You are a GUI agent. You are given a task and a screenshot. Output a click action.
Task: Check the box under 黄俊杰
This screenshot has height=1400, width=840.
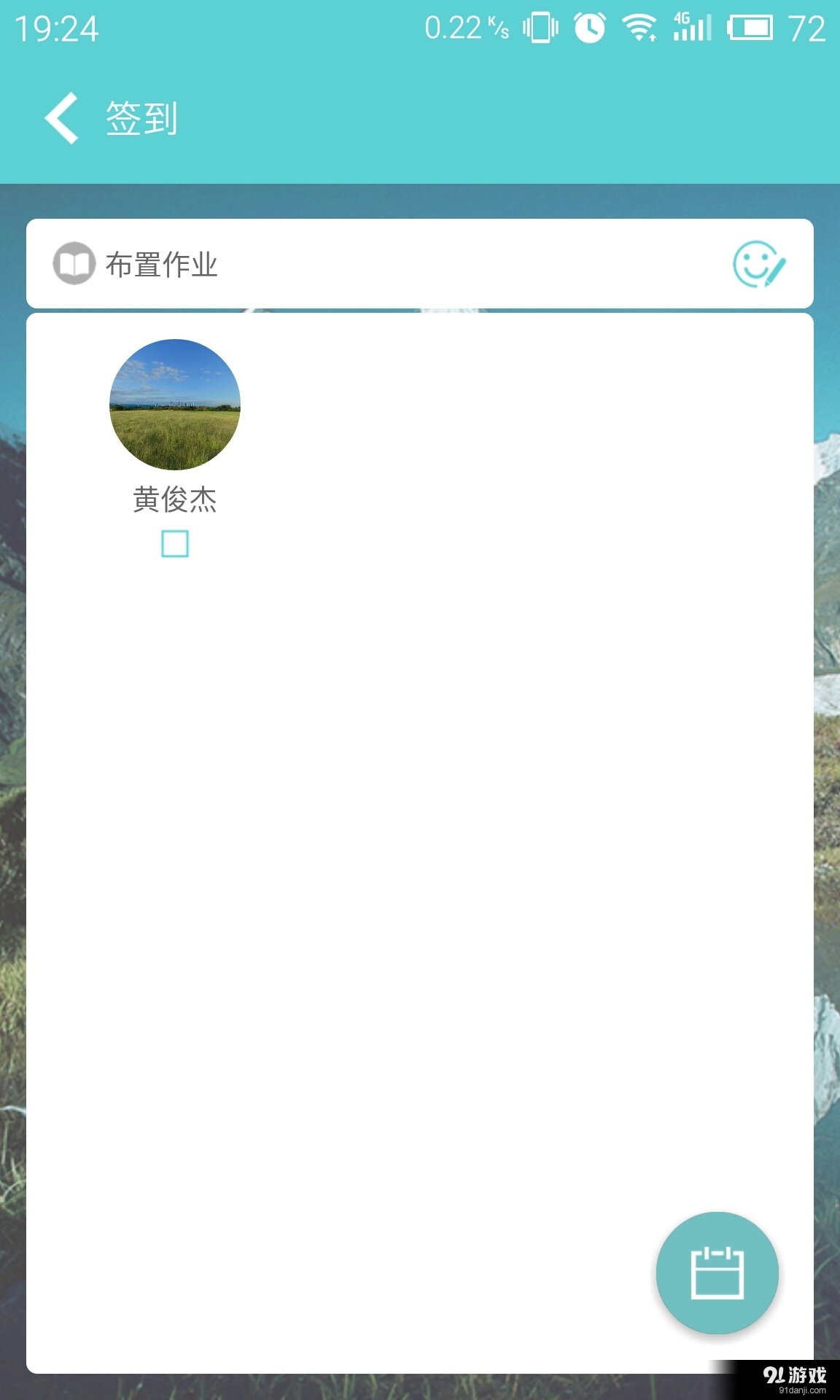(175, 544)
